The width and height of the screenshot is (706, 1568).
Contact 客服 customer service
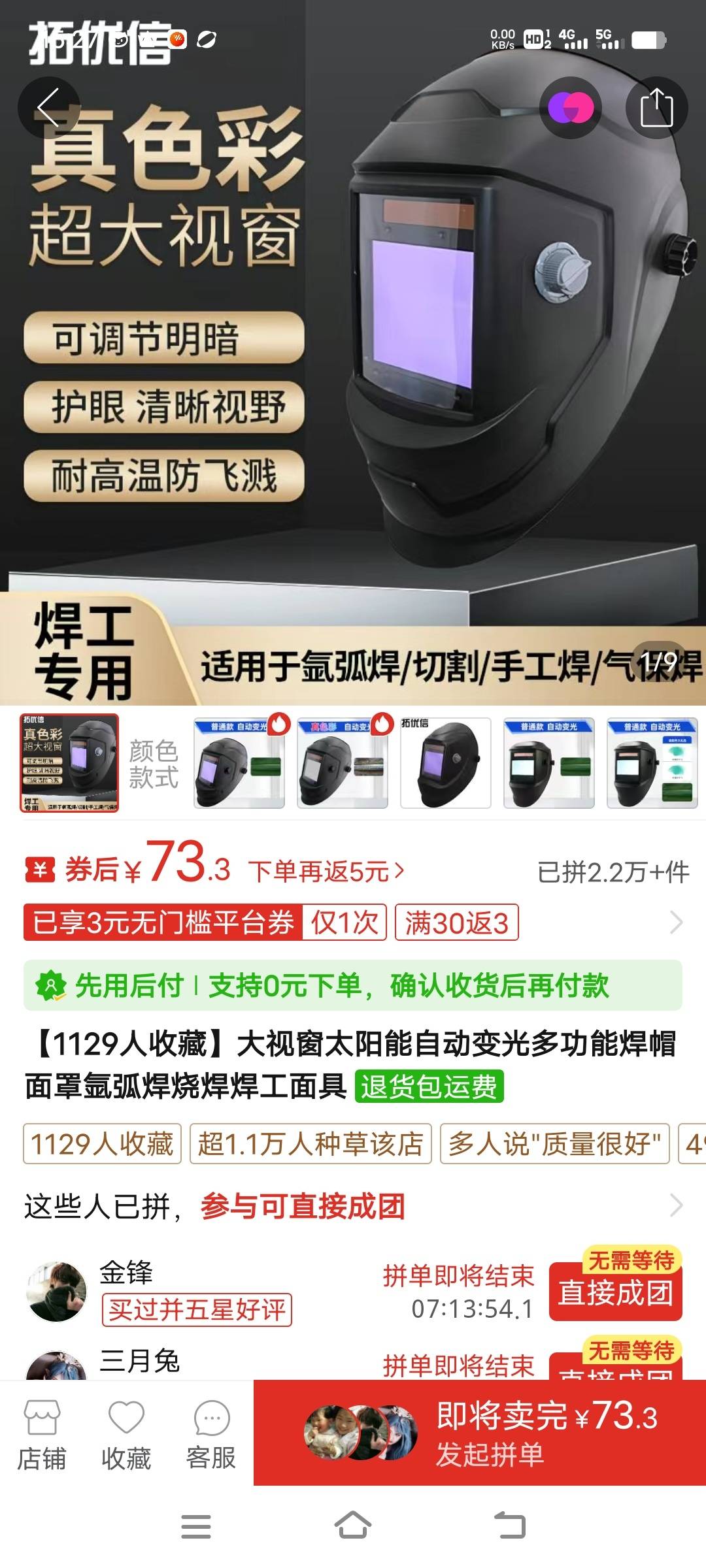[211, 1435]
